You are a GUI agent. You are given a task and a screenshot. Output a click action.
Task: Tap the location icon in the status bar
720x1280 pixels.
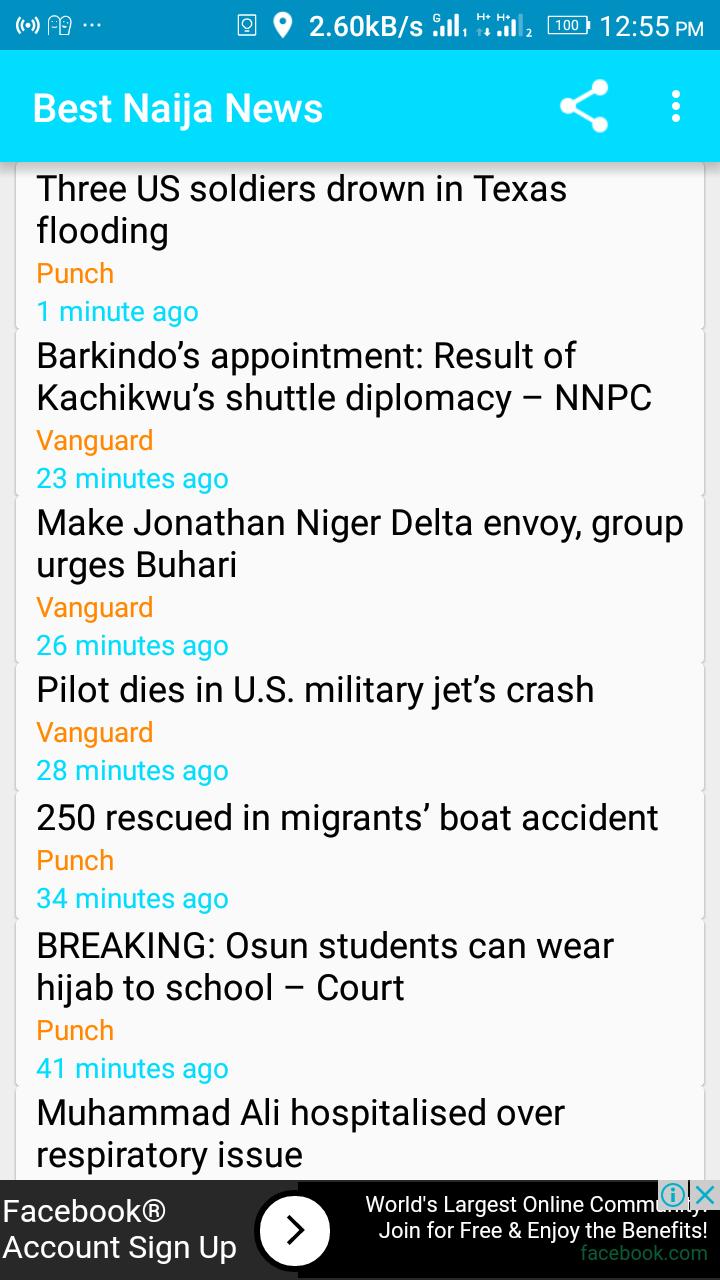tap(284, 25)
